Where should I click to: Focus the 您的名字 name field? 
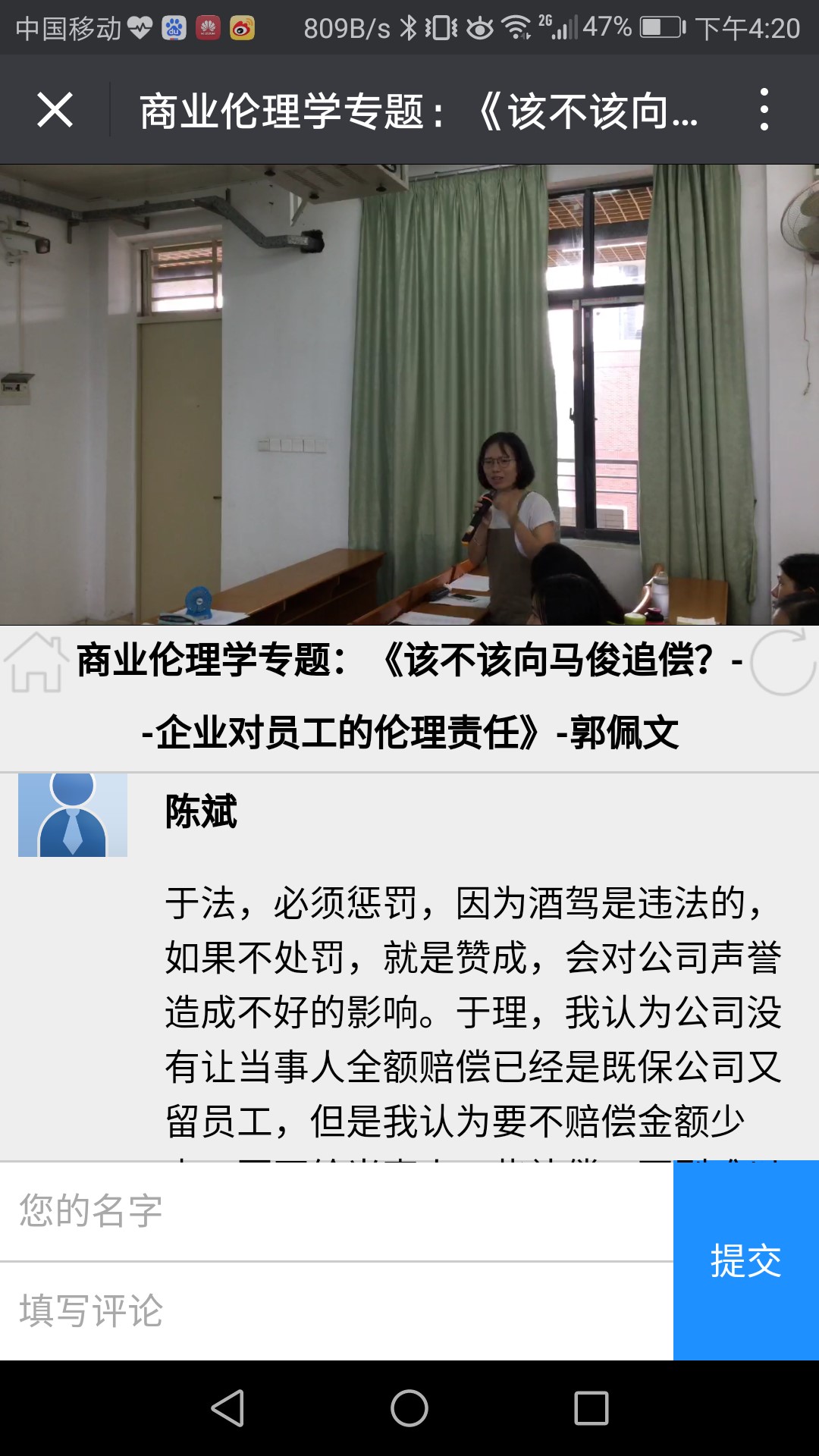(x=337, y=1211)
